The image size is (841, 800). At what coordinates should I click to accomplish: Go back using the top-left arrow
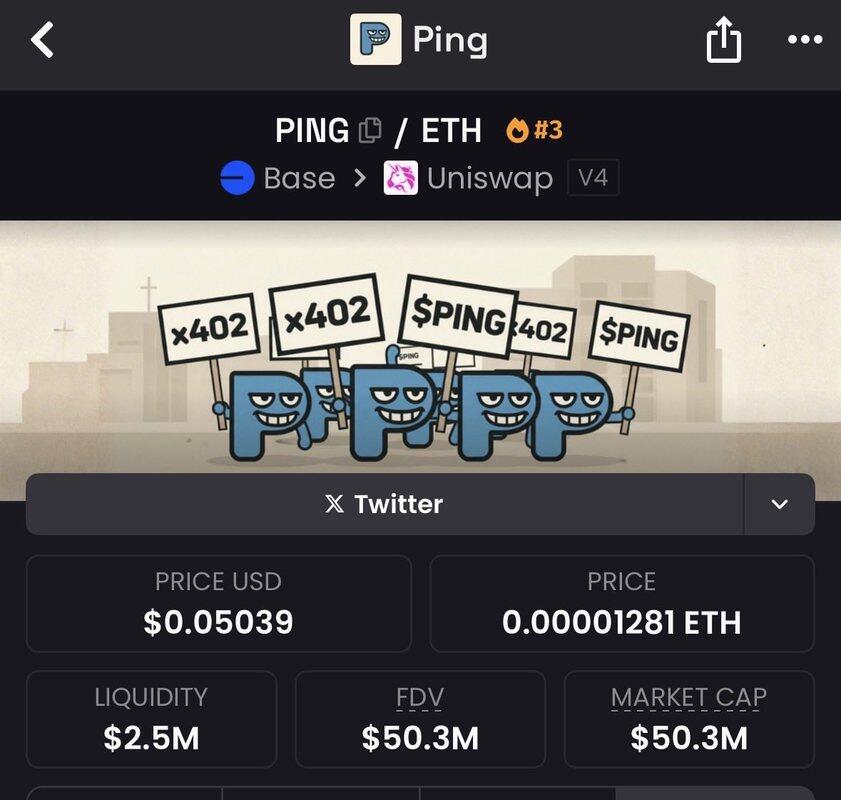tap(42, 41)
